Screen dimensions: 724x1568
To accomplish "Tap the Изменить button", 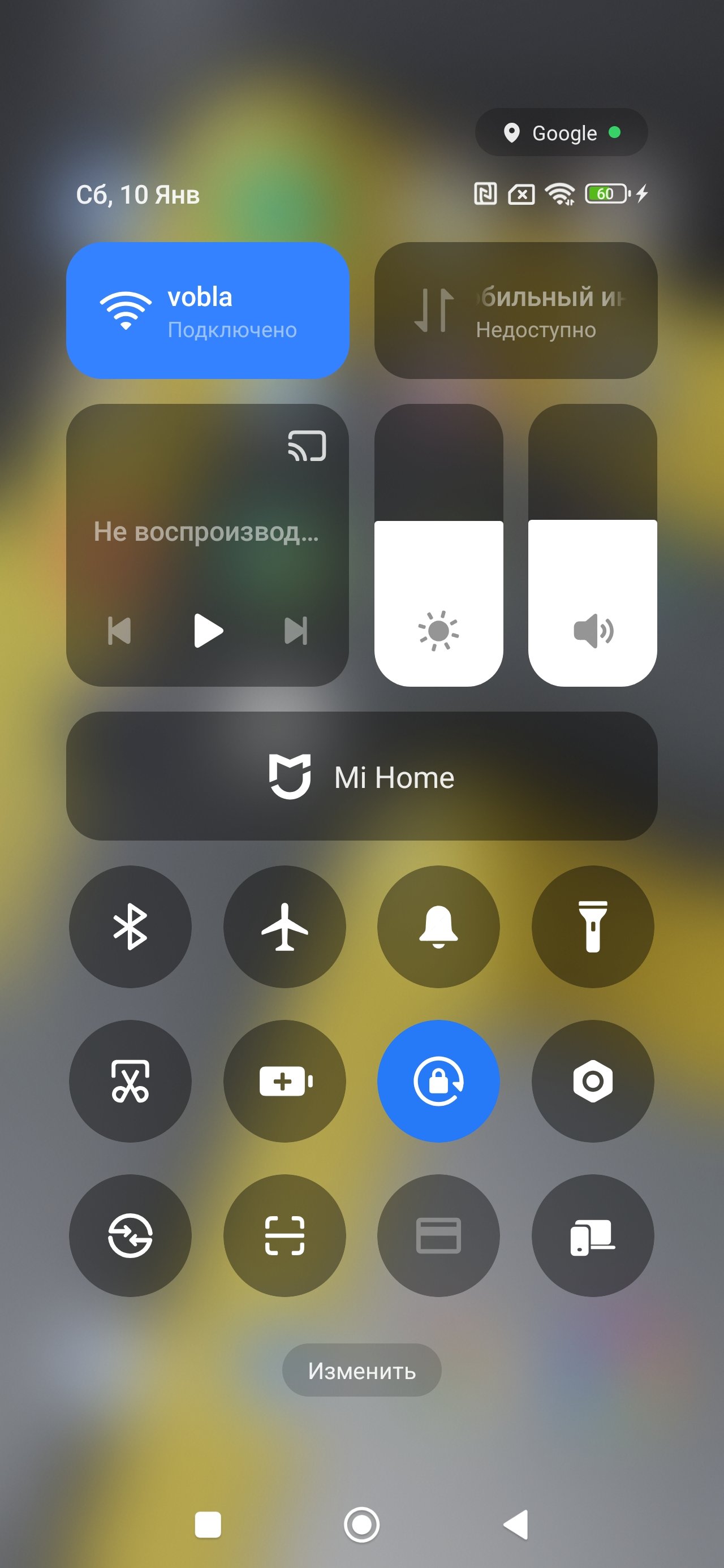I will [361, 1370].
